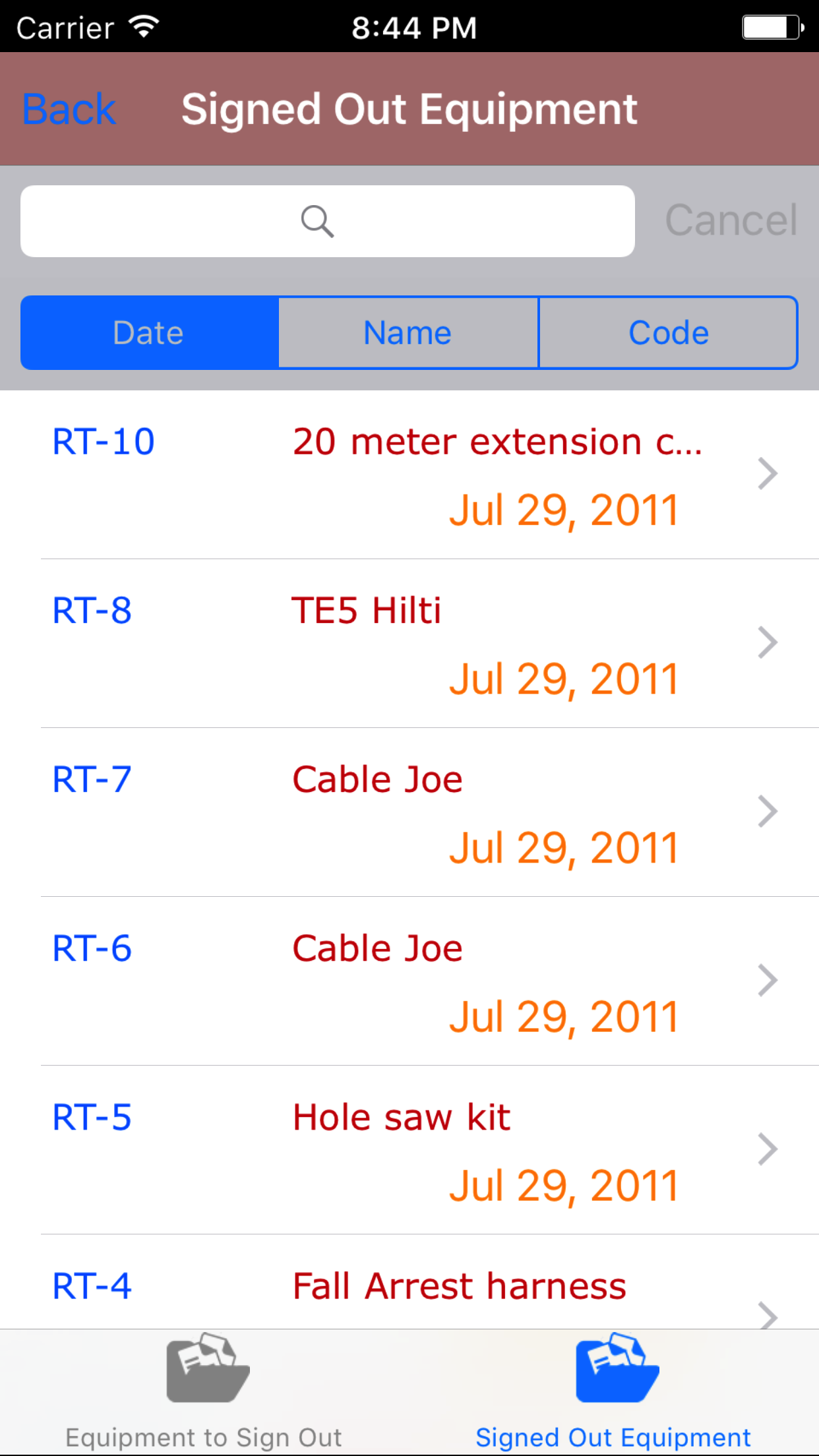Sort list by Name
The height and width of the screenshot is (1456, 819).
[408, 332]
